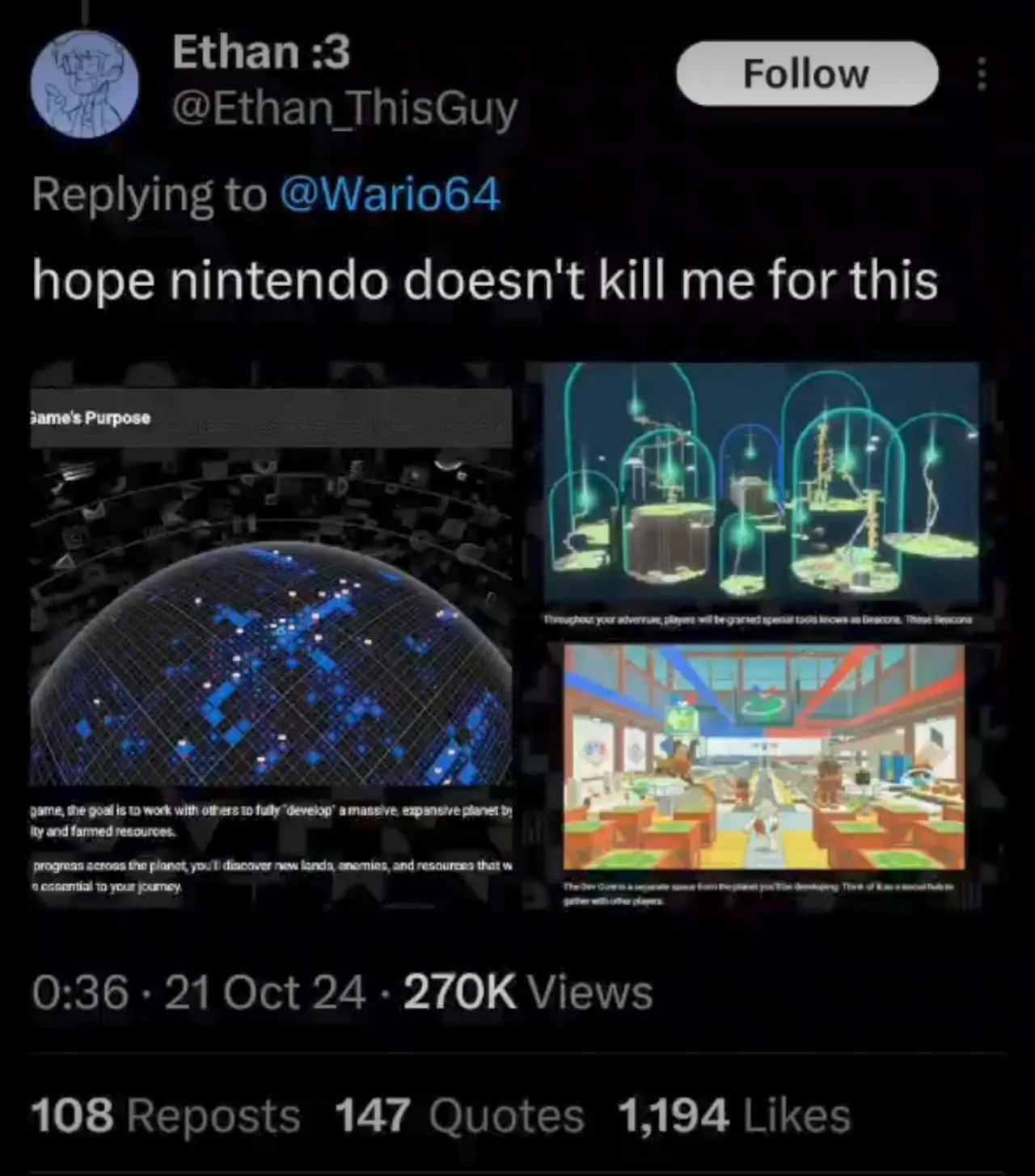The height and width of the screenshot is (1176, 1035).
Task: Open the @Wario64 profile link
Action: [390, 195]
